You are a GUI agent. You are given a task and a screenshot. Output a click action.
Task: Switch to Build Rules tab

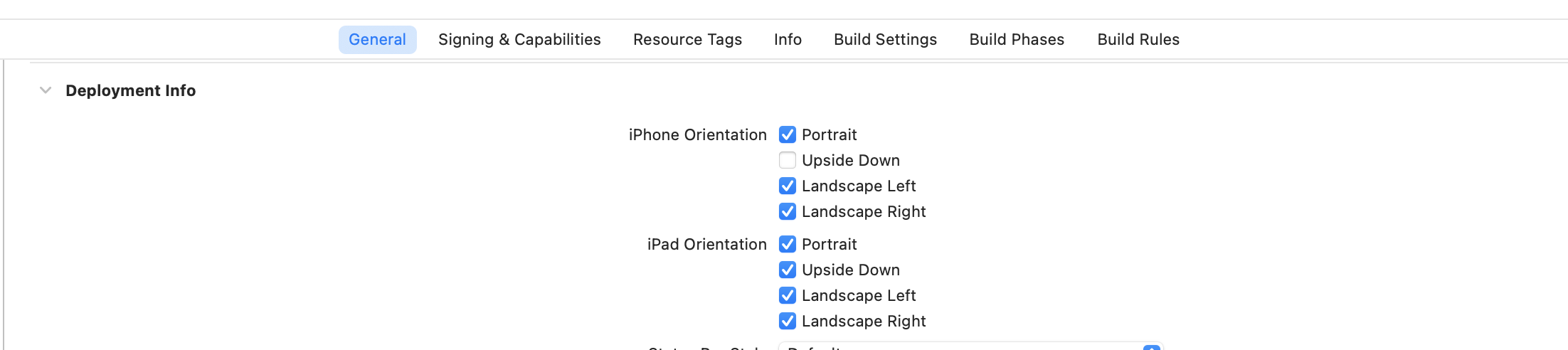(1138, 40)
